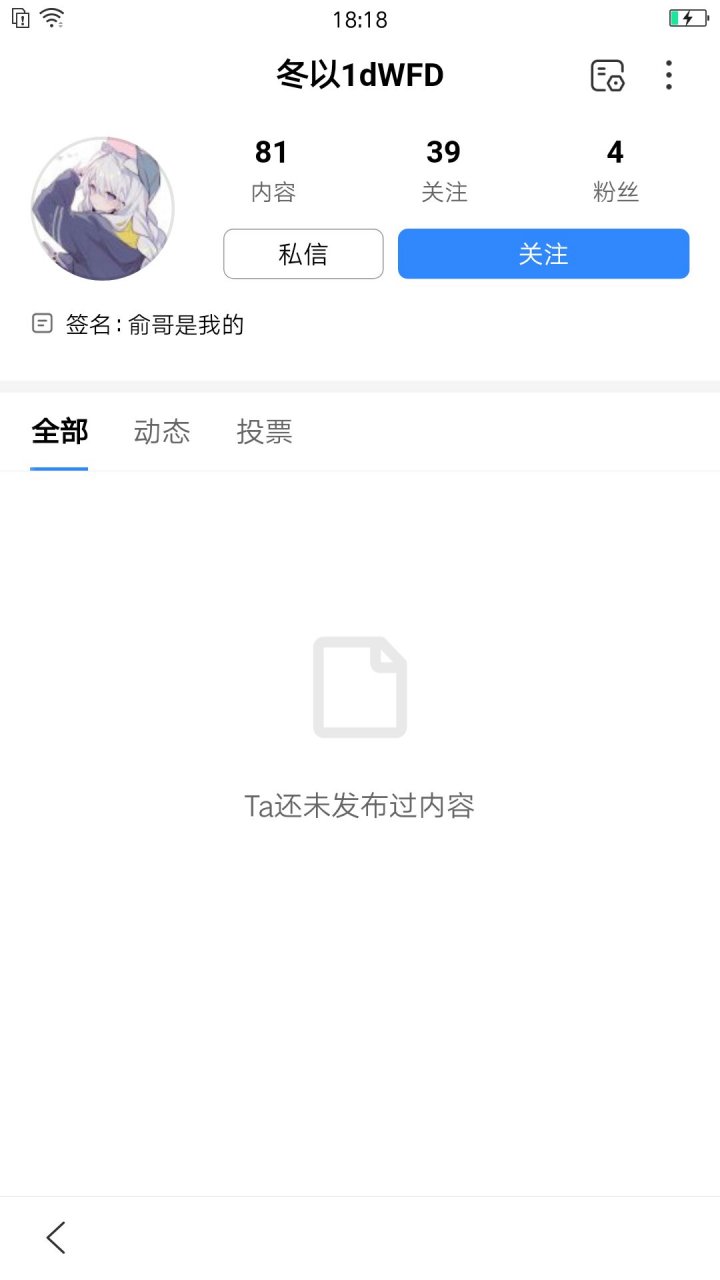This screenshot has width=720, height=1280.
Task: Toggle follow state via the 关注 button
Action: coord(543,253)
